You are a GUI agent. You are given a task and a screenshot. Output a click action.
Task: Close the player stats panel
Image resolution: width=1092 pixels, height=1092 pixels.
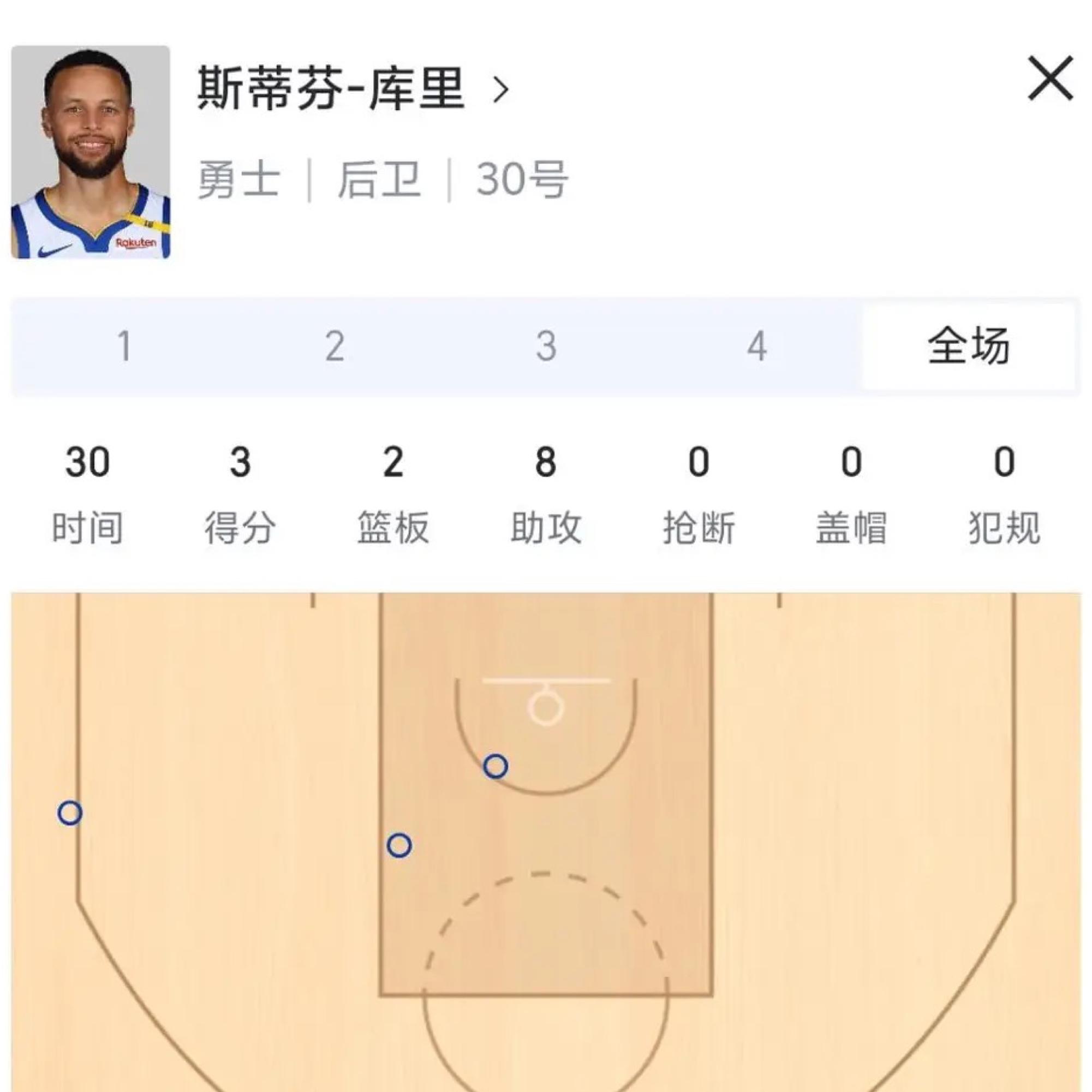[1049, 79]
